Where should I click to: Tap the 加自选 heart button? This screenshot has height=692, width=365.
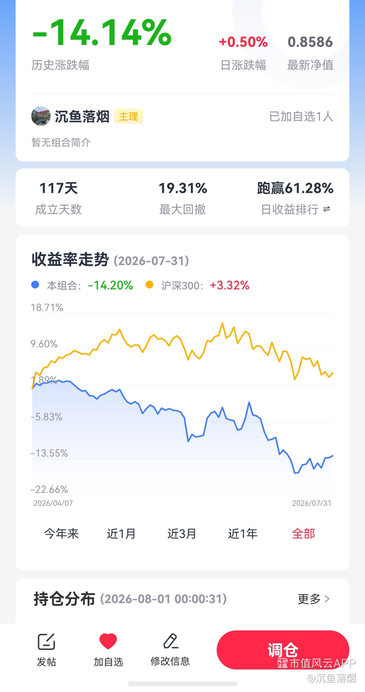click(x=108, y=650)
